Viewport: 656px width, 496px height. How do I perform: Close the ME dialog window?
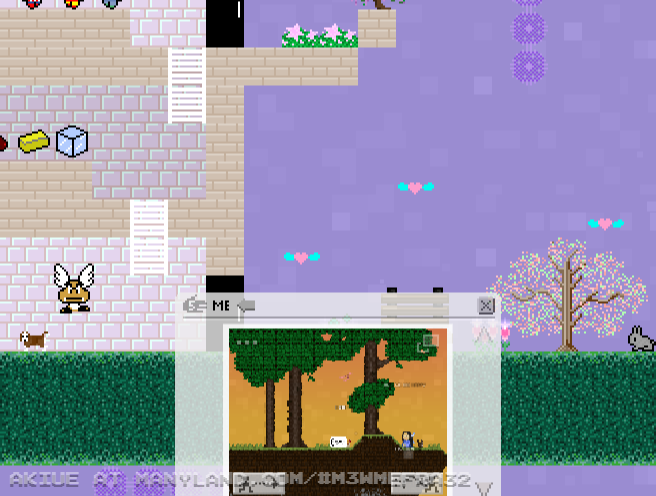[486, 305]
